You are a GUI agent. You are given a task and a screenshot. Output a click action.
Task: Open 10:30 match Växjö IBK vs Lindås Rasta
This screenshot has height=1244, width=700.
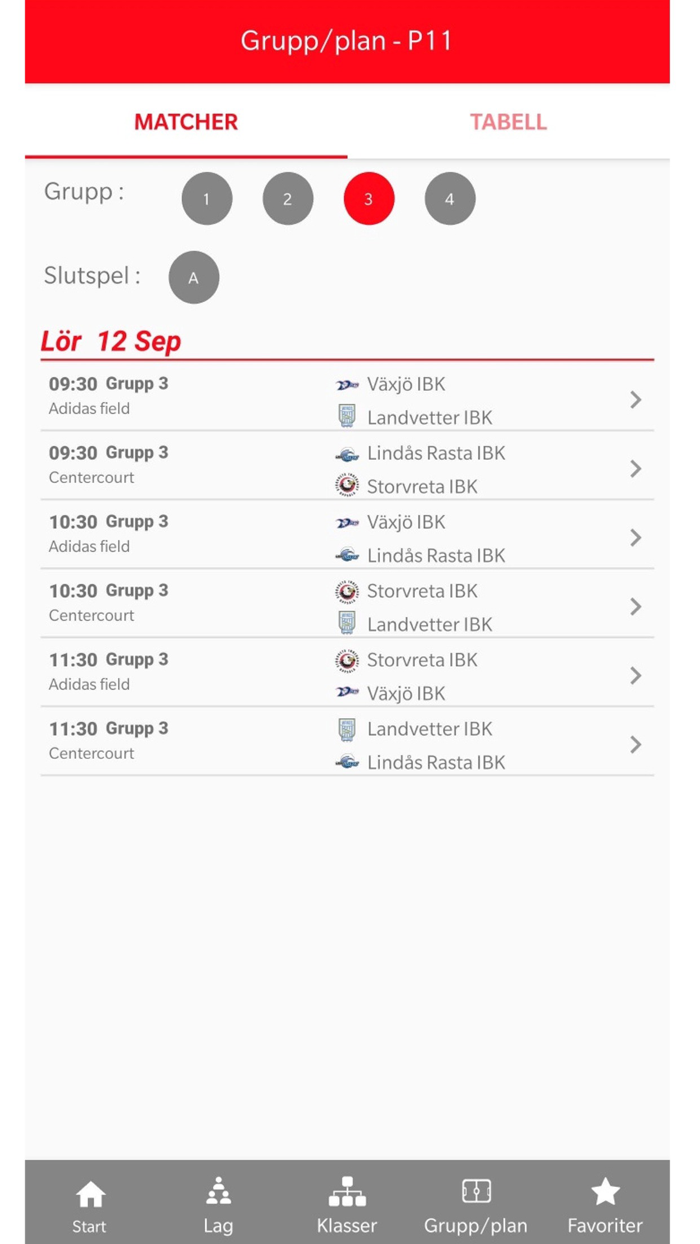pyautogui.click(x=347, y=536)
